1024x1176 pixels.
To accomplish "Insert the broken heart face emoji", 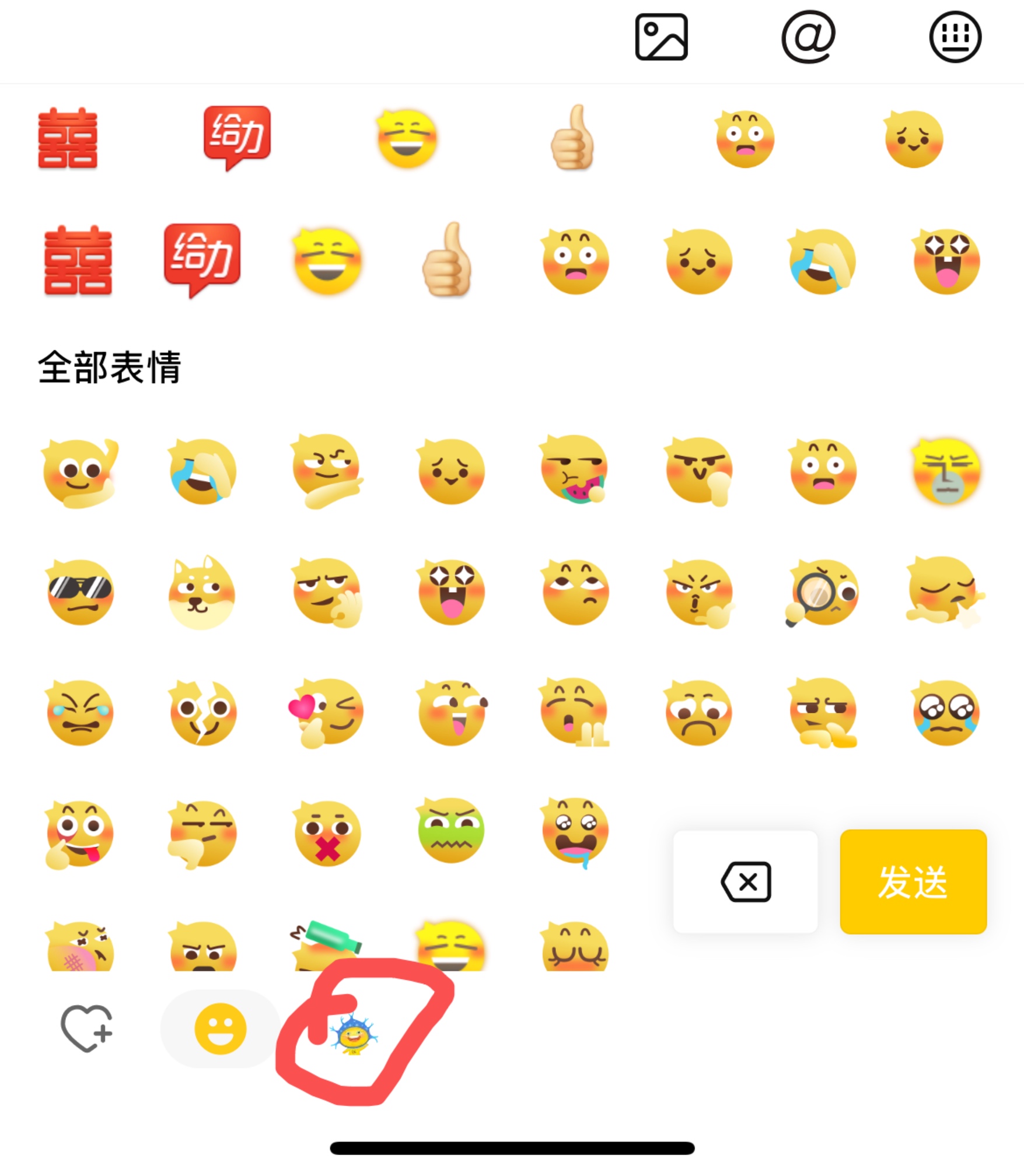I will 203,713.
